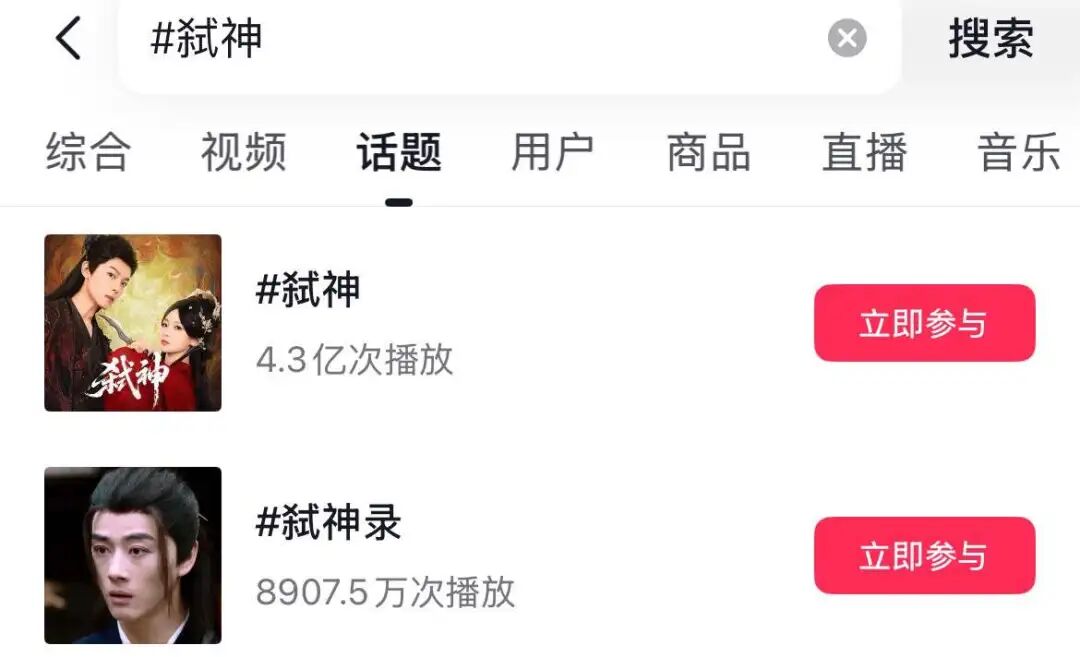Go back using the back arrow
This screenshot has width=1080, height=657.
click(68, 39)
